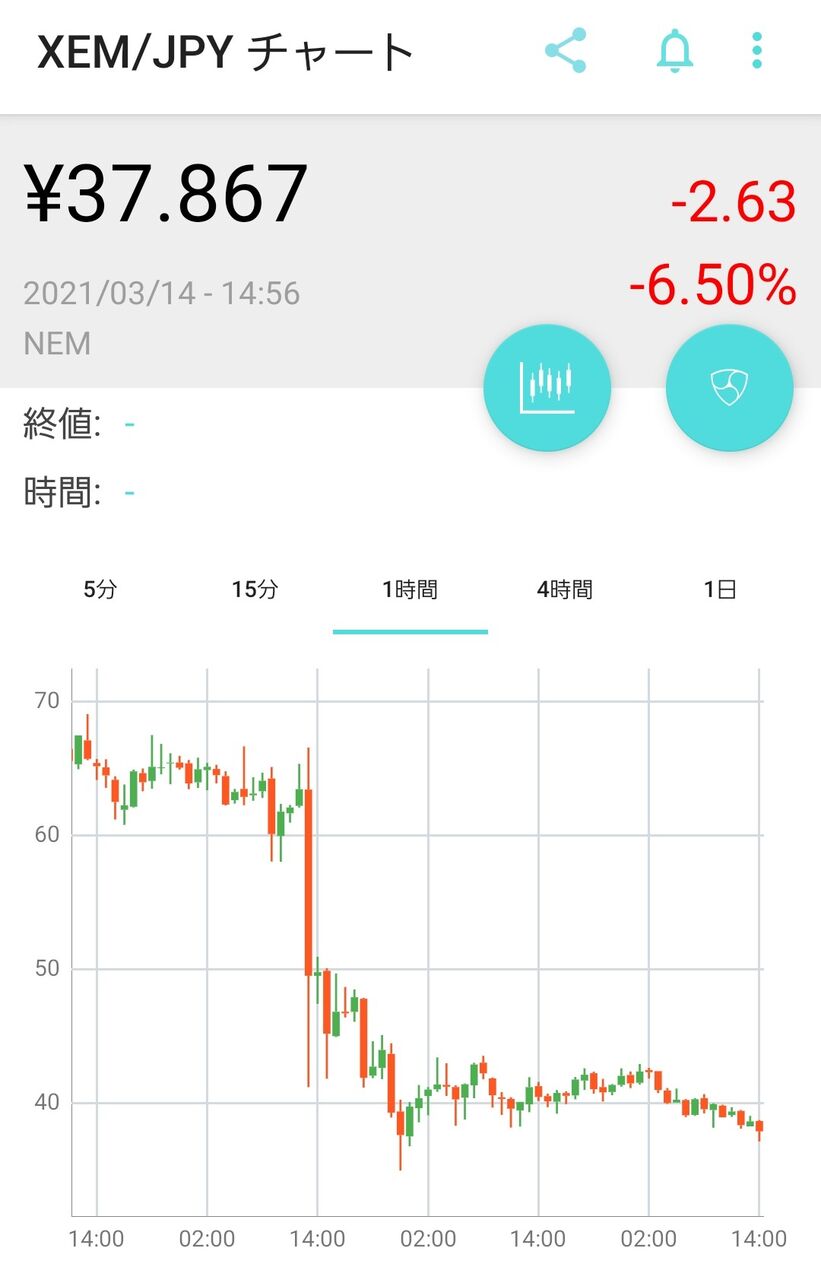Screen dimensions: 821x1280
Task: Open the price alert bell
Action: click(675, 50)
